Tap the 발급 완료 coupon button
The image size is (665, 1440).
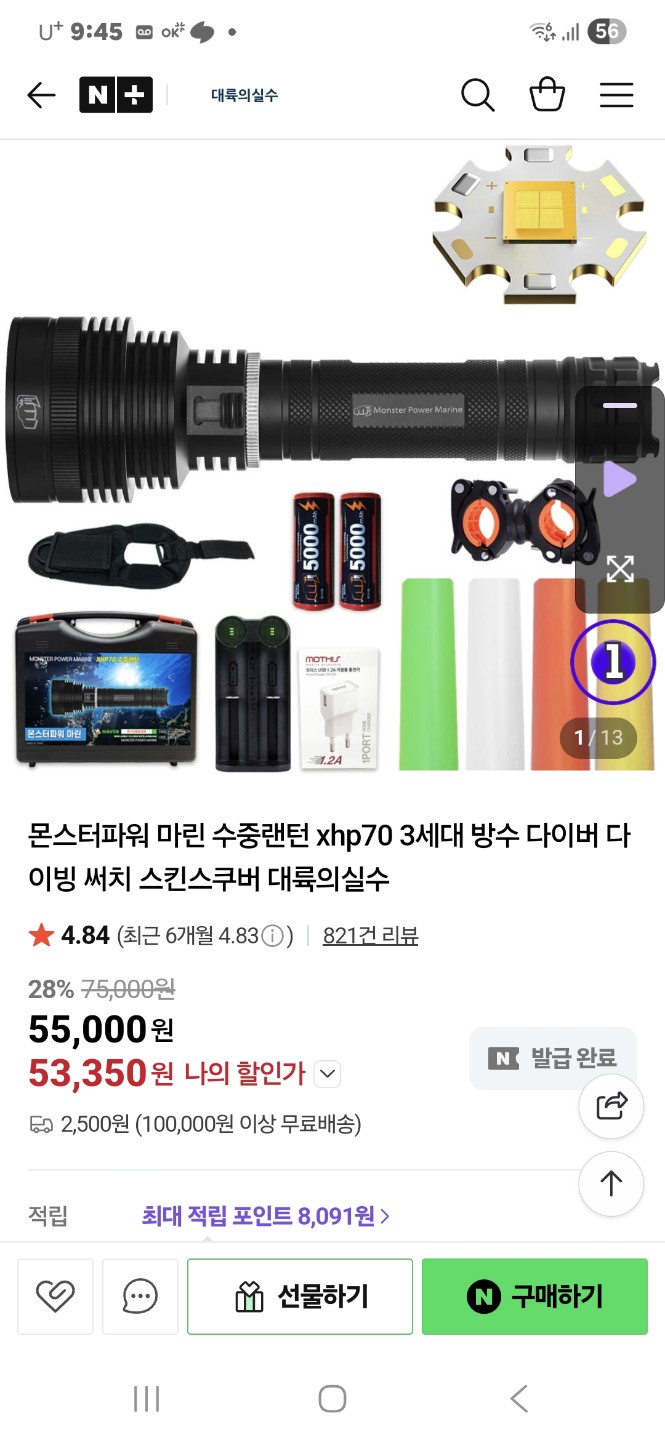tap(553, 1058)
